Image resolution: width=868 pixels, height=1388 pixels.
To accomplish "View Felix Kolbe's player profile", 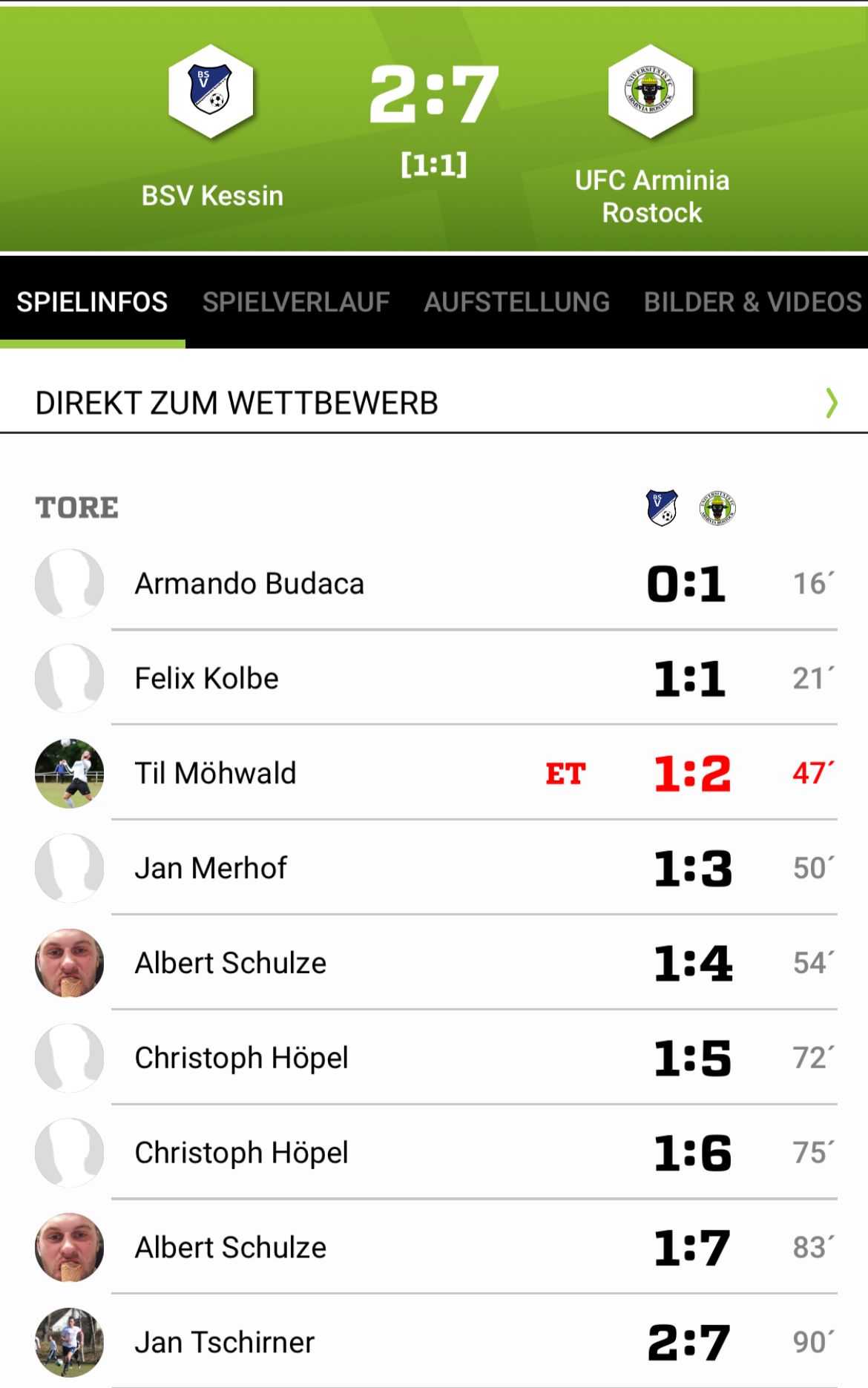I will click(x=206, y=679).
